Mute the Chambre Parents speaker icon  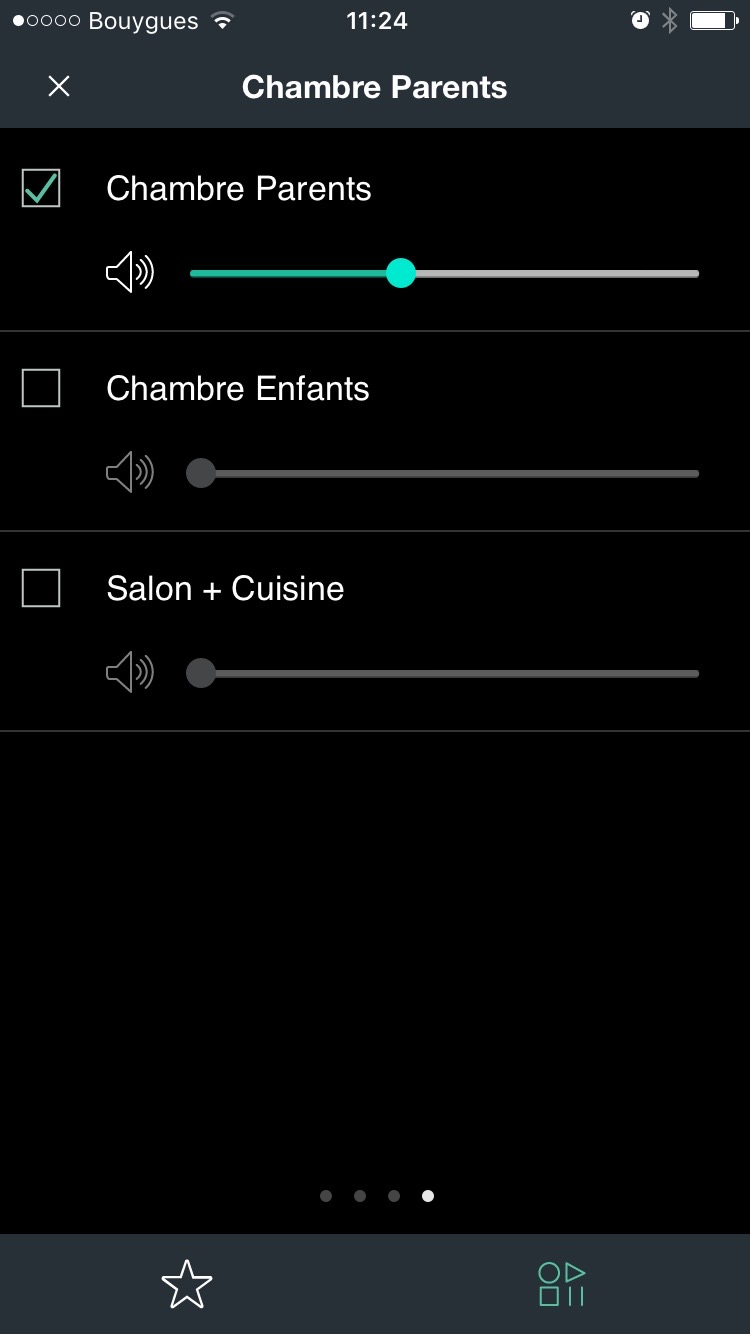130,273
